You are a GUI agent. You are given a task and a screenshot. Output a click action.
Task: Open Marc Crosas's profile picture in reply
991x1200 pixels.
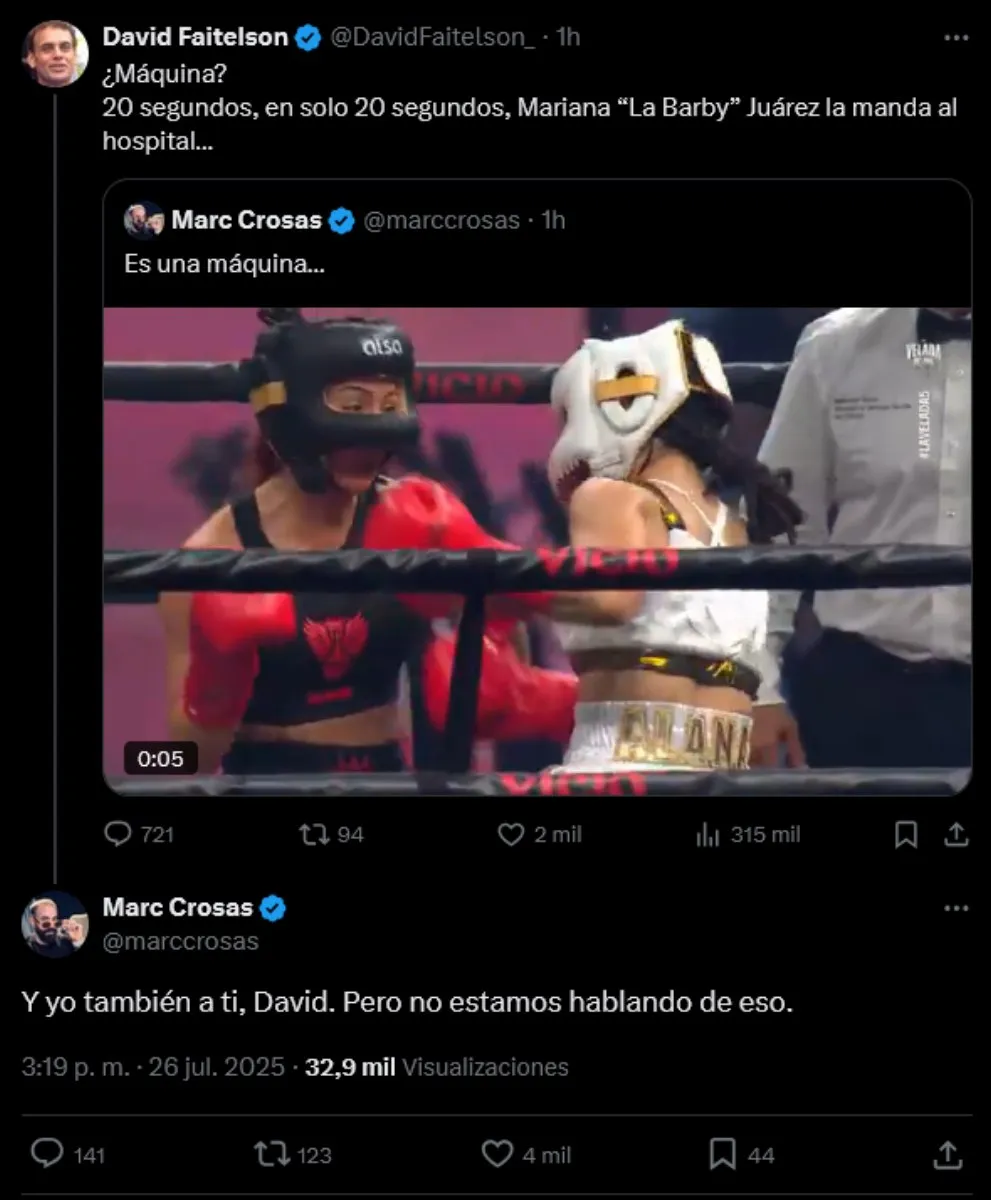[x=55, y=924]
